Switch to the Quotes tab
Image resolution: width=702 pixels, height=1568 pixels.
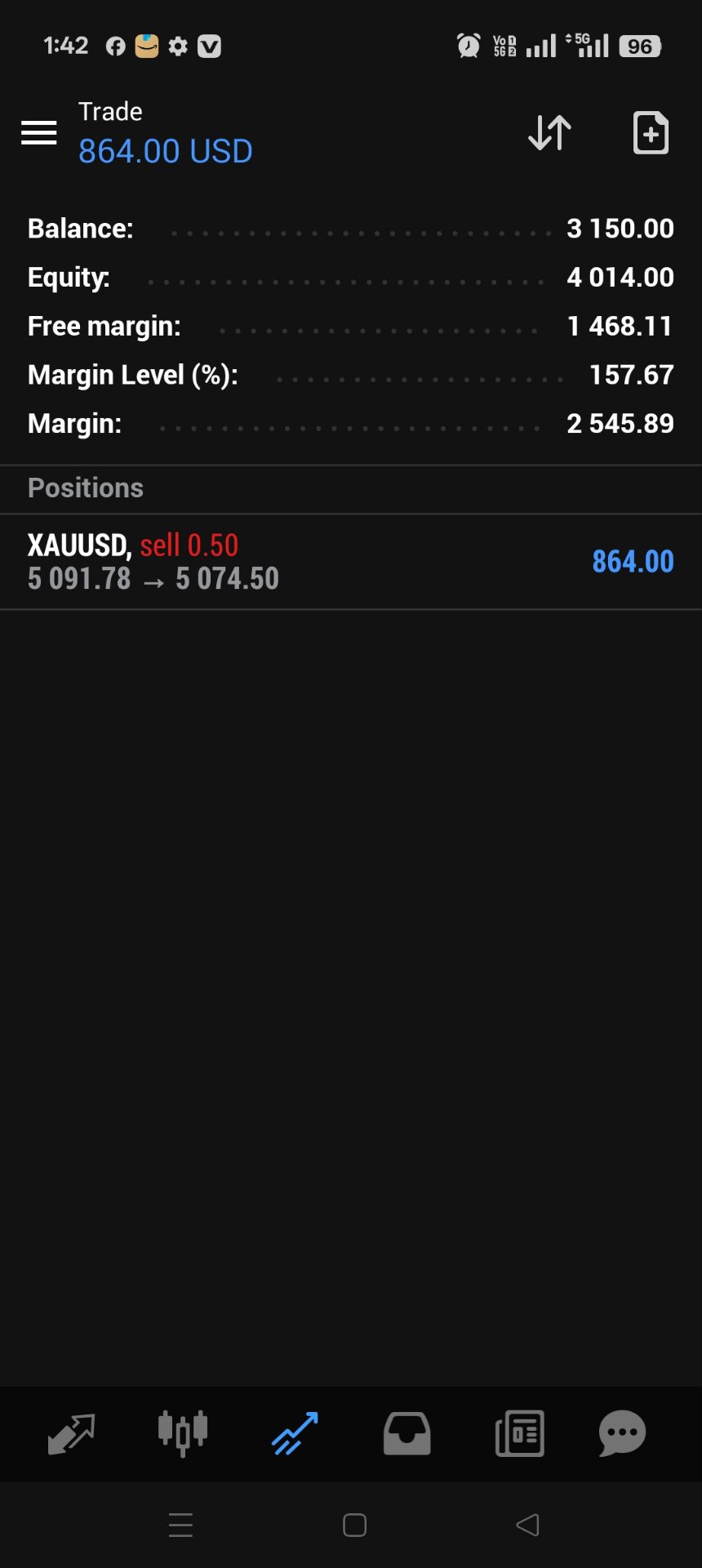(x=72, y=1434)
